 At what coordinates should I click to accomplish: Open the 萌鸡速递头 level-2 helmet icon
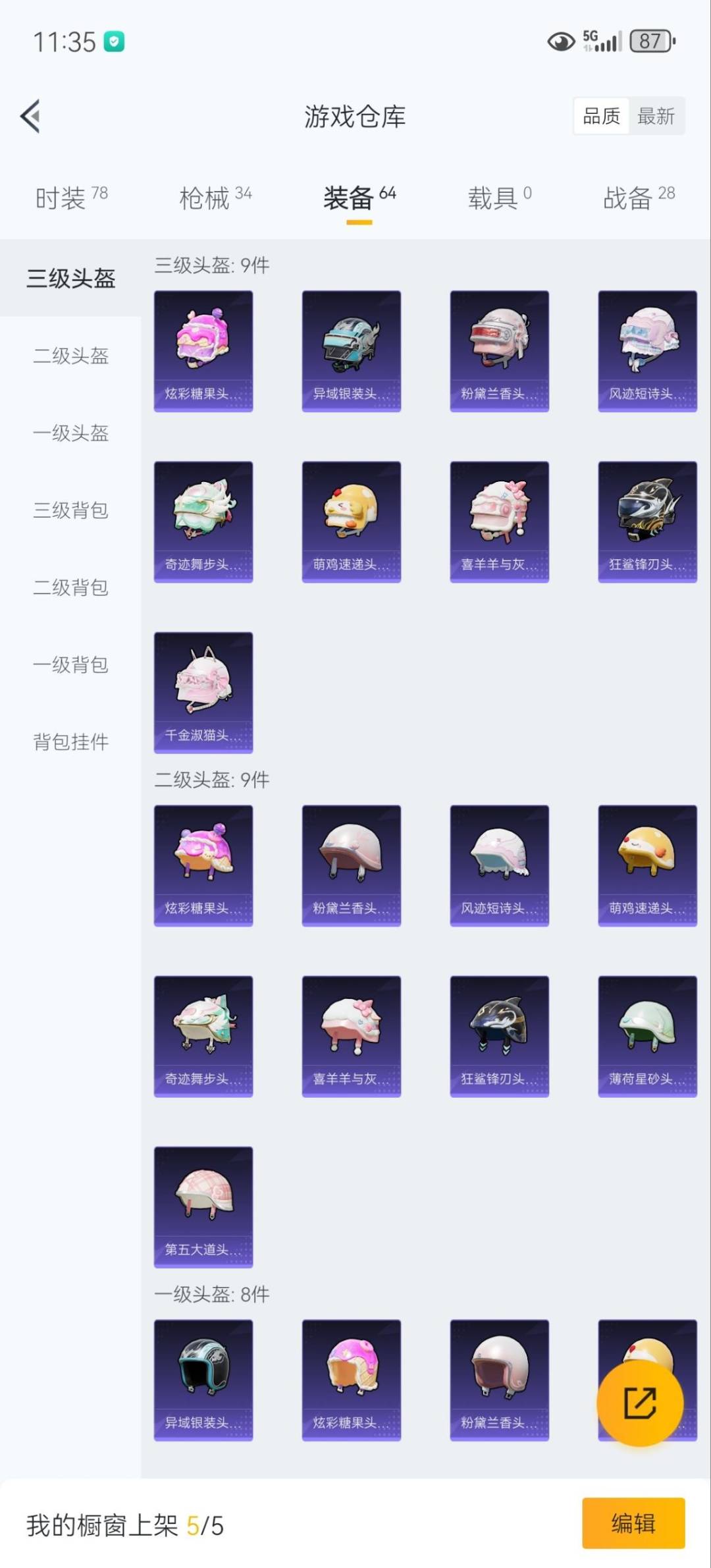tap(647, 865)
